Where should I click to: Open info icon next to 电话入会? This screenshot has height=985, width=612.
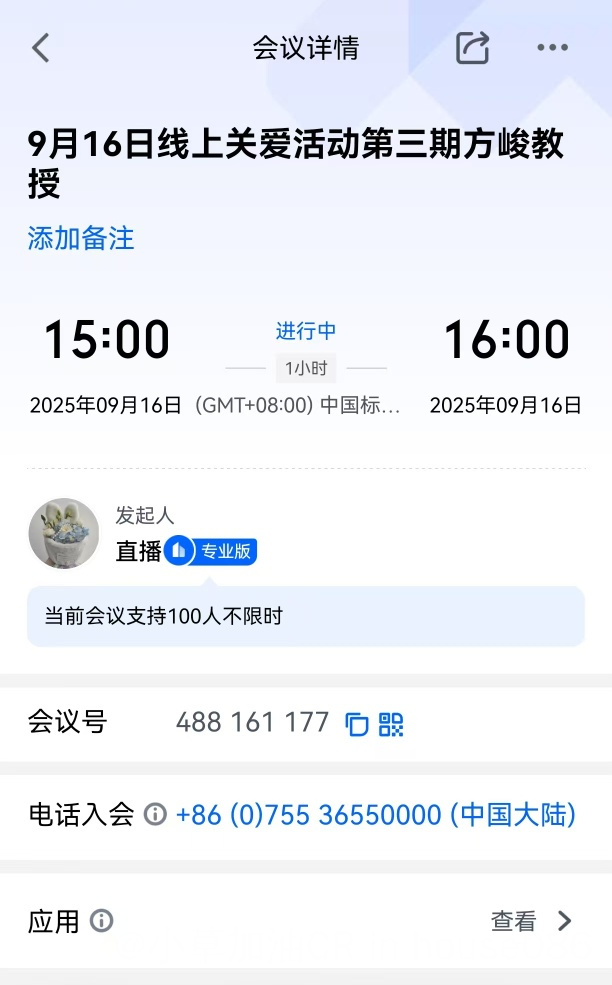tap(155, 815)
